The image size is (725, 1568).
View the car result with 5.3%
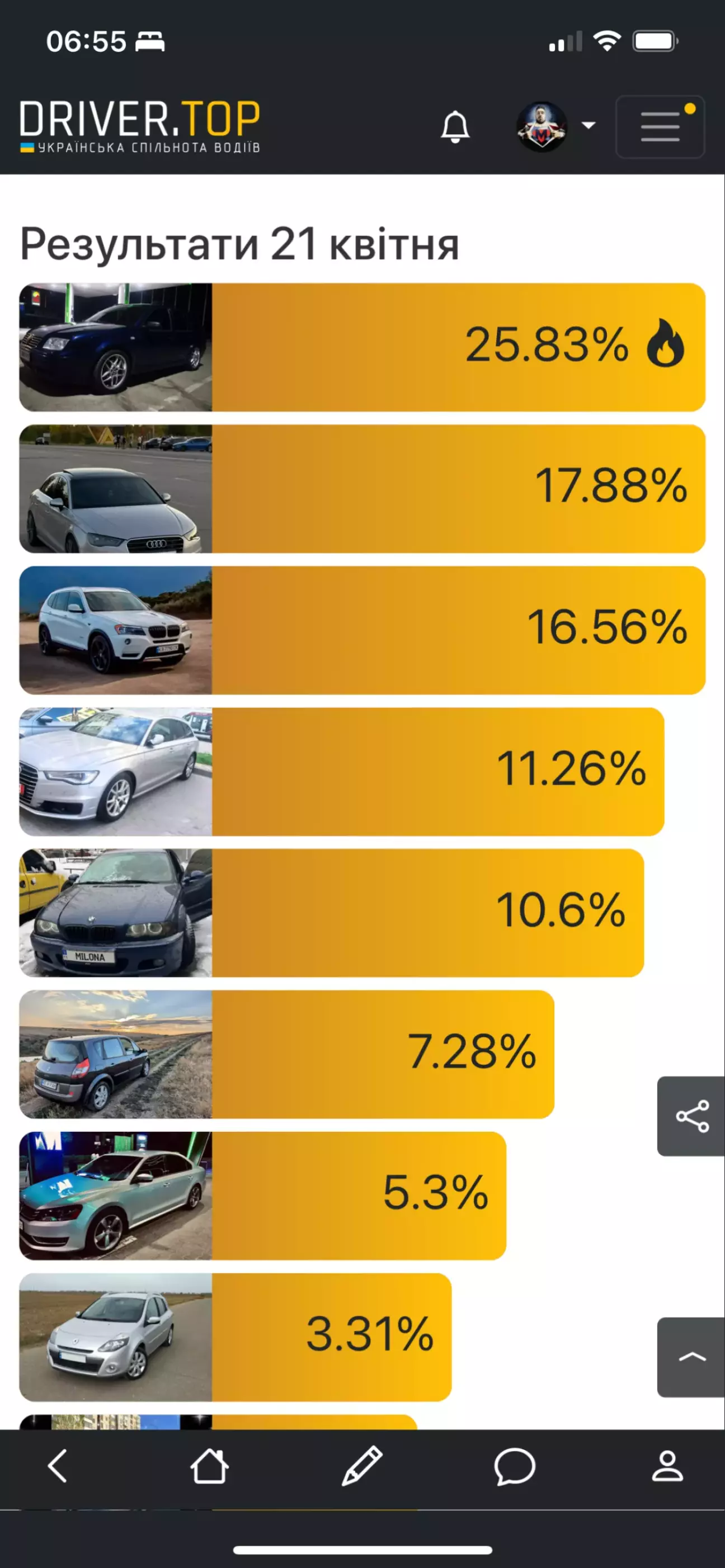tap(263, 1196)
